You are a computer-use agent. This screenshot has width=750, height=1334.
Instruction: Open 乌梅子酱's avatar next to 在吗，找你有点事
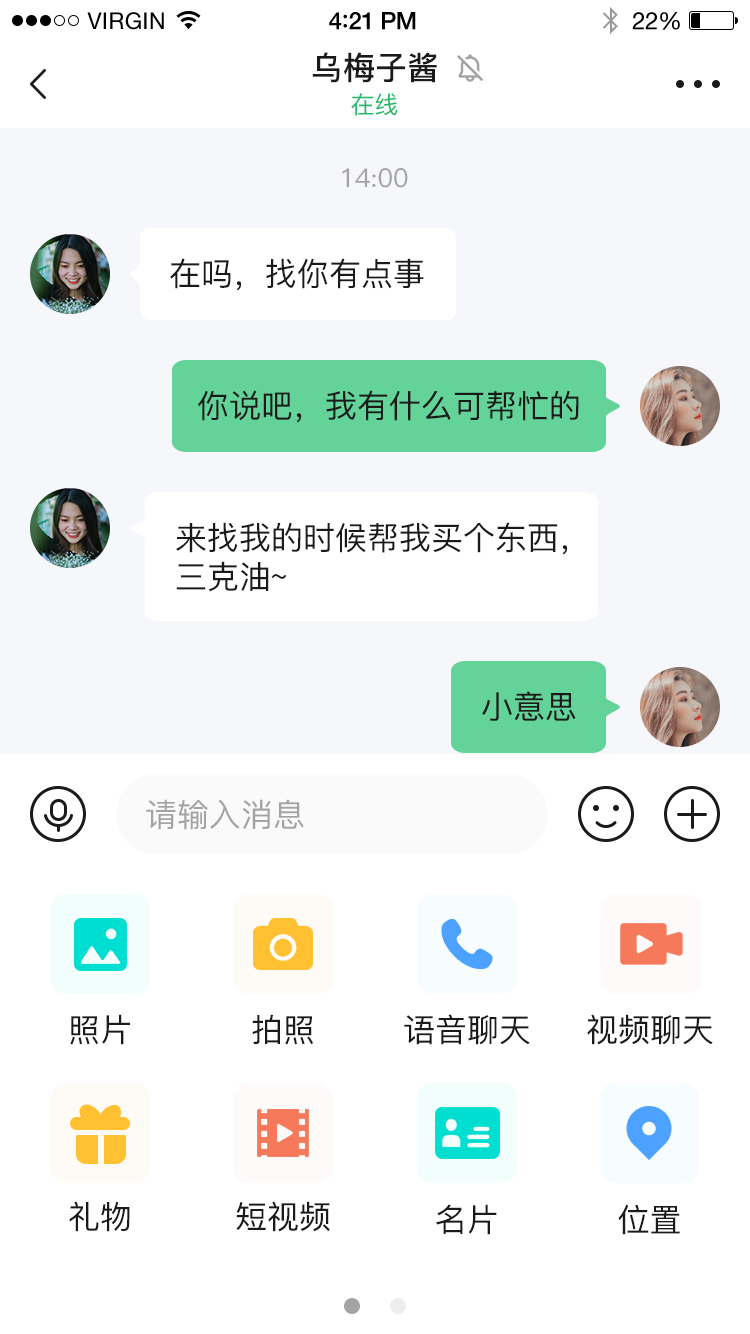click(70, 274)
